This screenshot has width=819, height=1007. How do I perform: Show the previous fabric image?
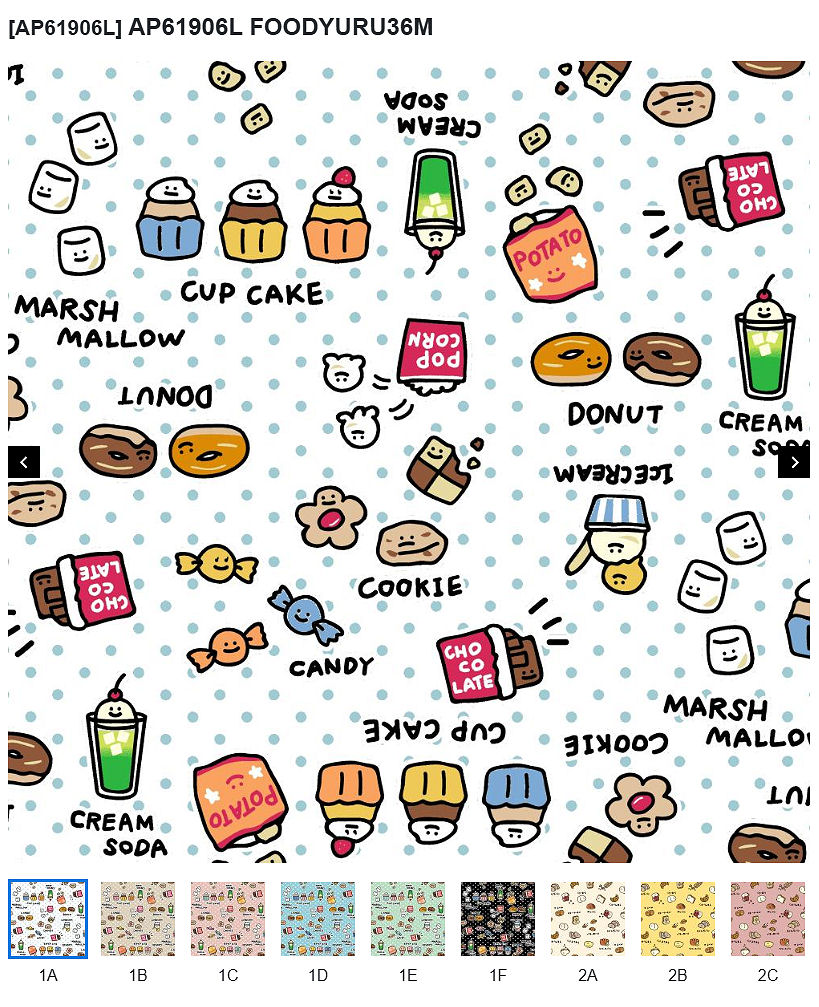coord(24,462)
